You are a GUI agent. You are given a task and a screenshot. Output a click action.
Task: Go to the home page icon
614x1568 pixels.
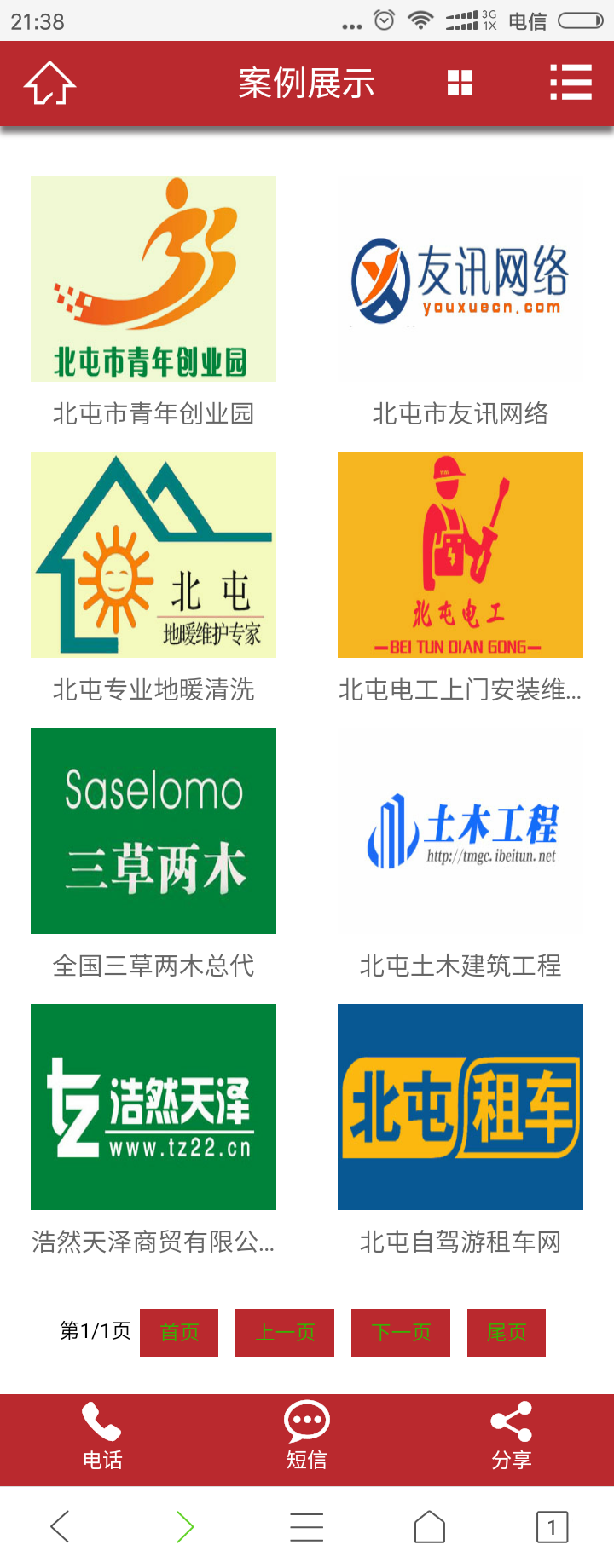pyautogui.click(x=49, y=83)
